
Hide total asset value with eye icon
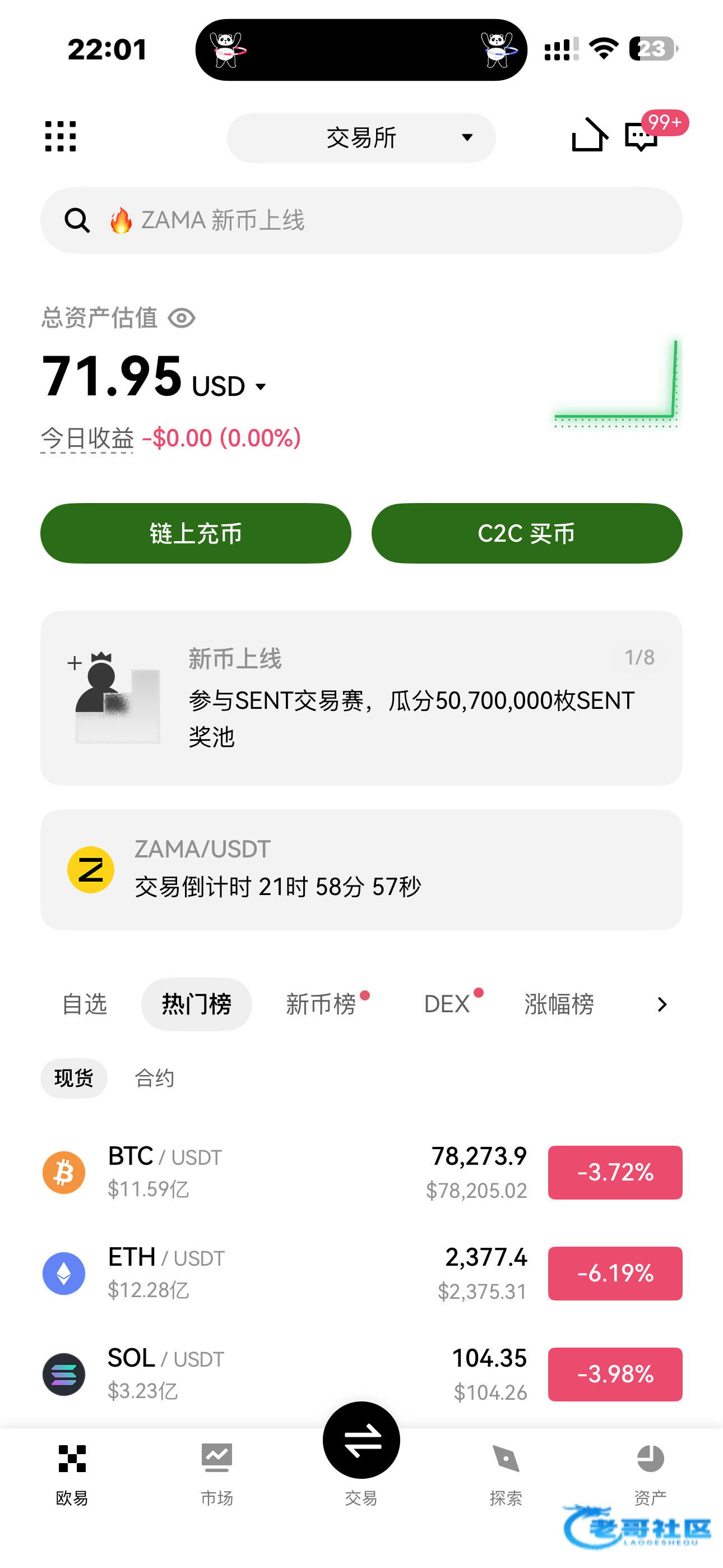(x=182, y=318)
